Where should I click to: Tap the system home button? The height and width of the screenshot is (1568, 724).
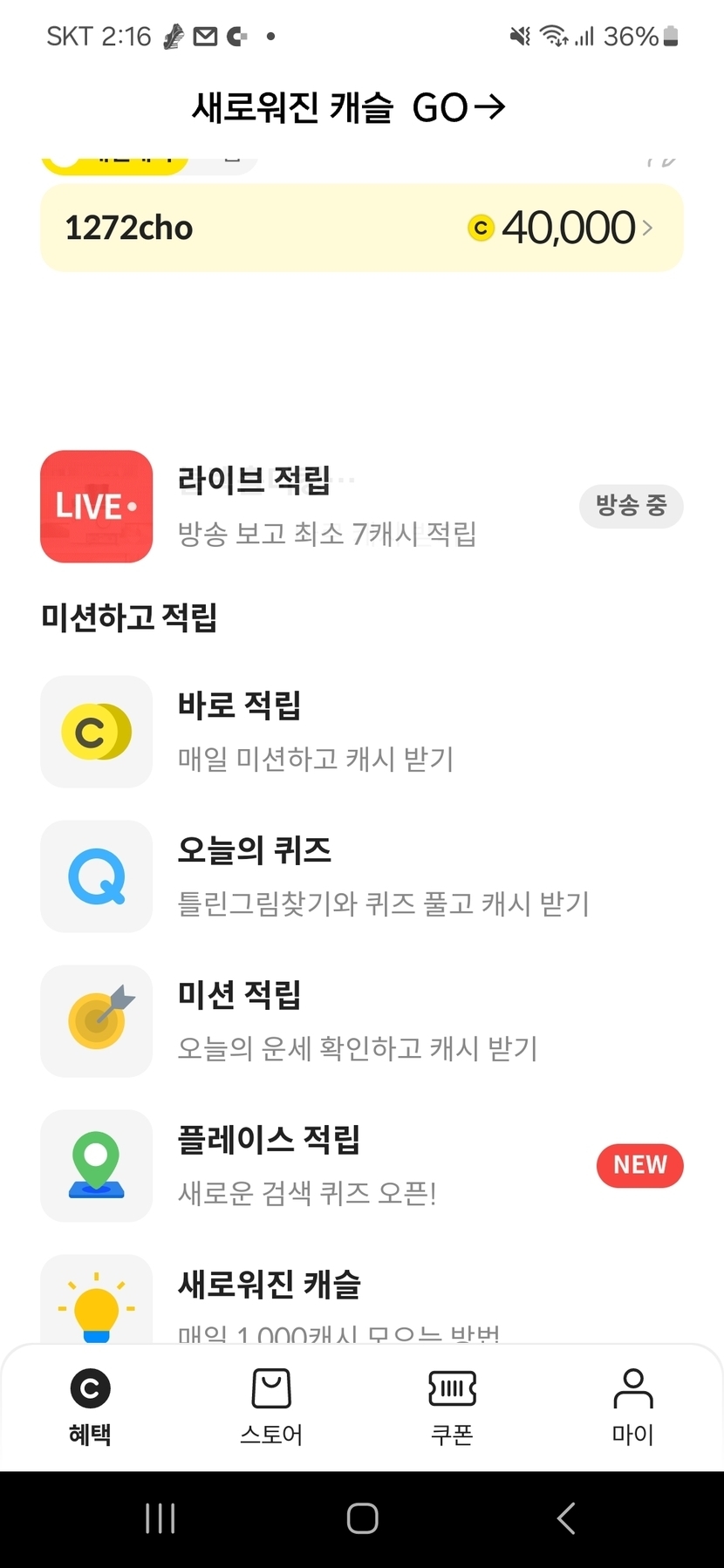[x=362, y=1518]
